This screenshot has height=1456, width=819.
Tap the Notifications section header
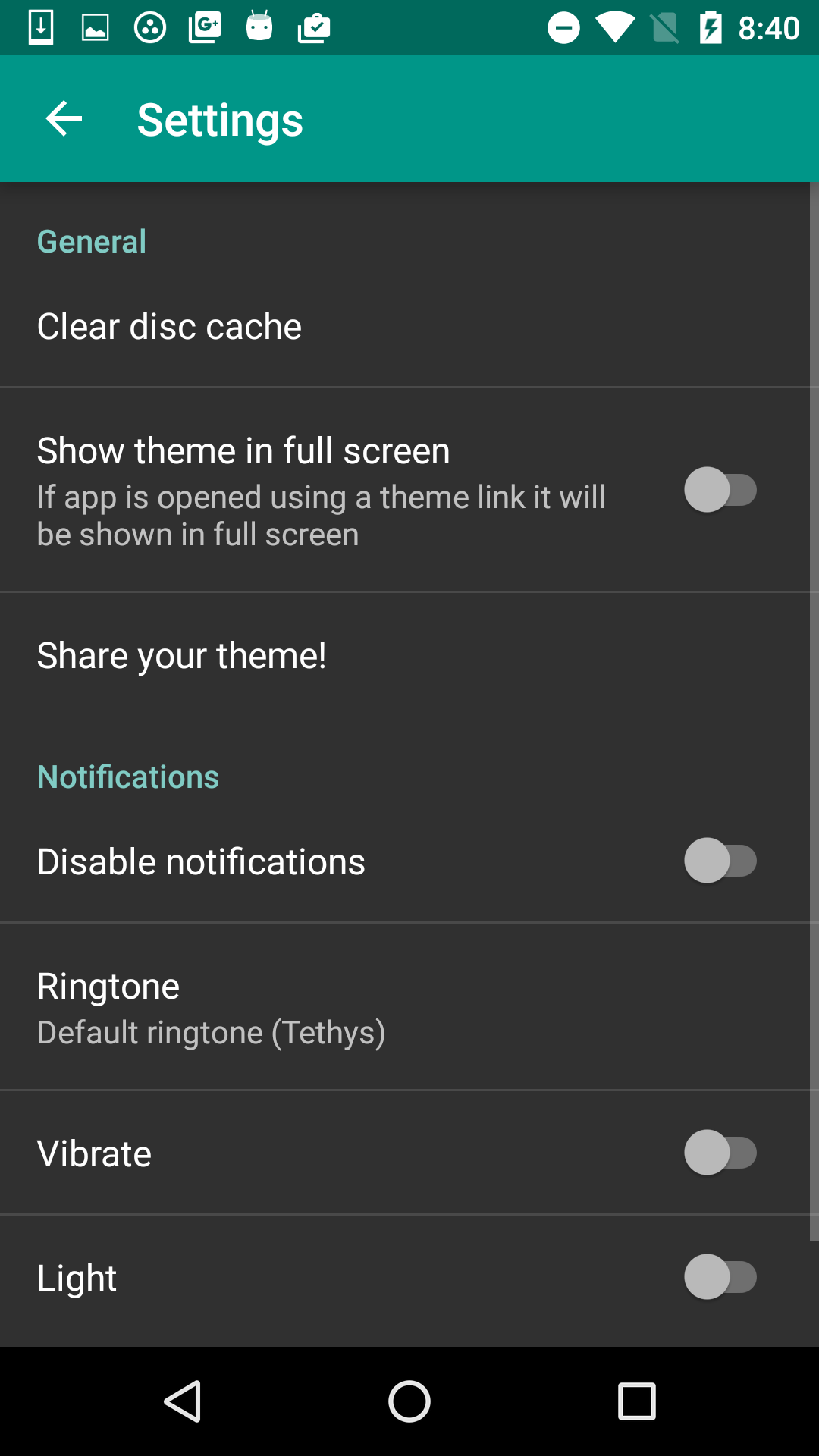coord(127,776)
